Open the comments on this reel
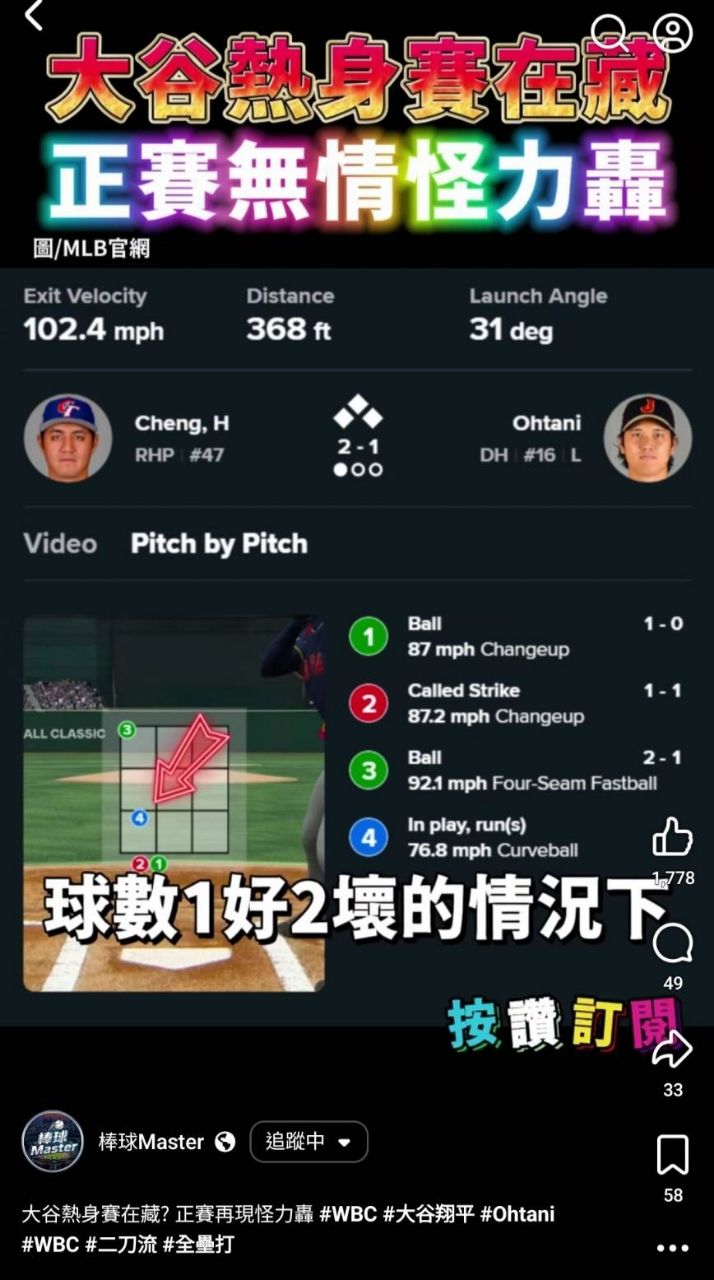This screenshot has width=714, height=1280. 672,943
